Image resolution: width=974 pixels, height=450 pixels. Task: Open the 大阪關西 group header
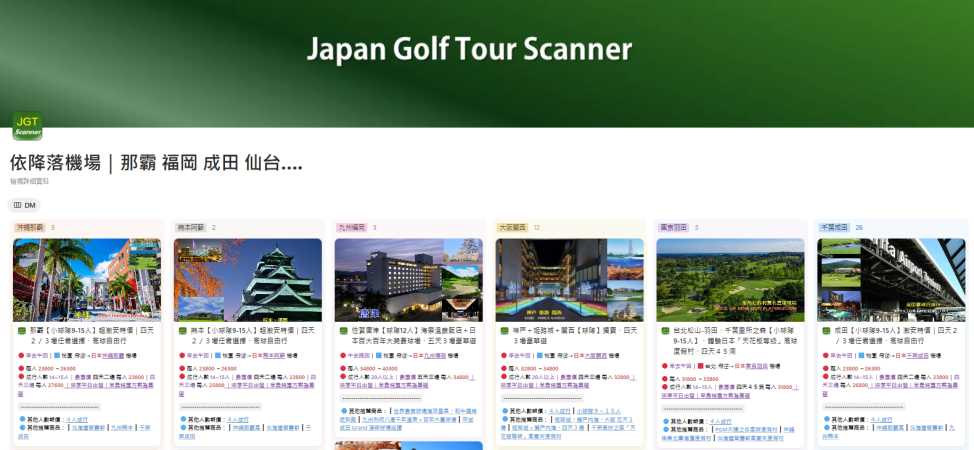pos(512,228)
